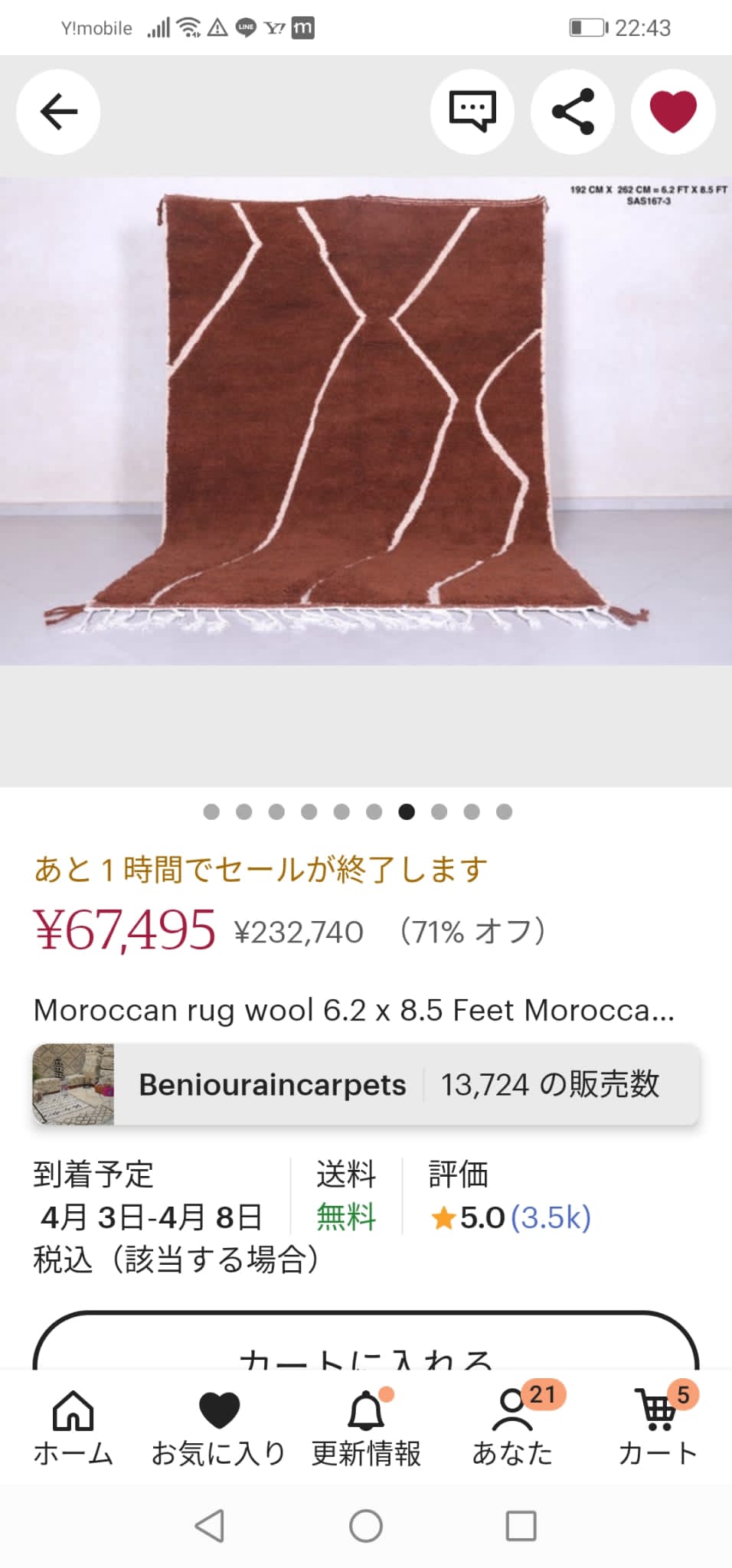This screenshot has width=732, height=1568.
Task: Remove the rug from favorites with the heart icon
Action: click(672, 112)
